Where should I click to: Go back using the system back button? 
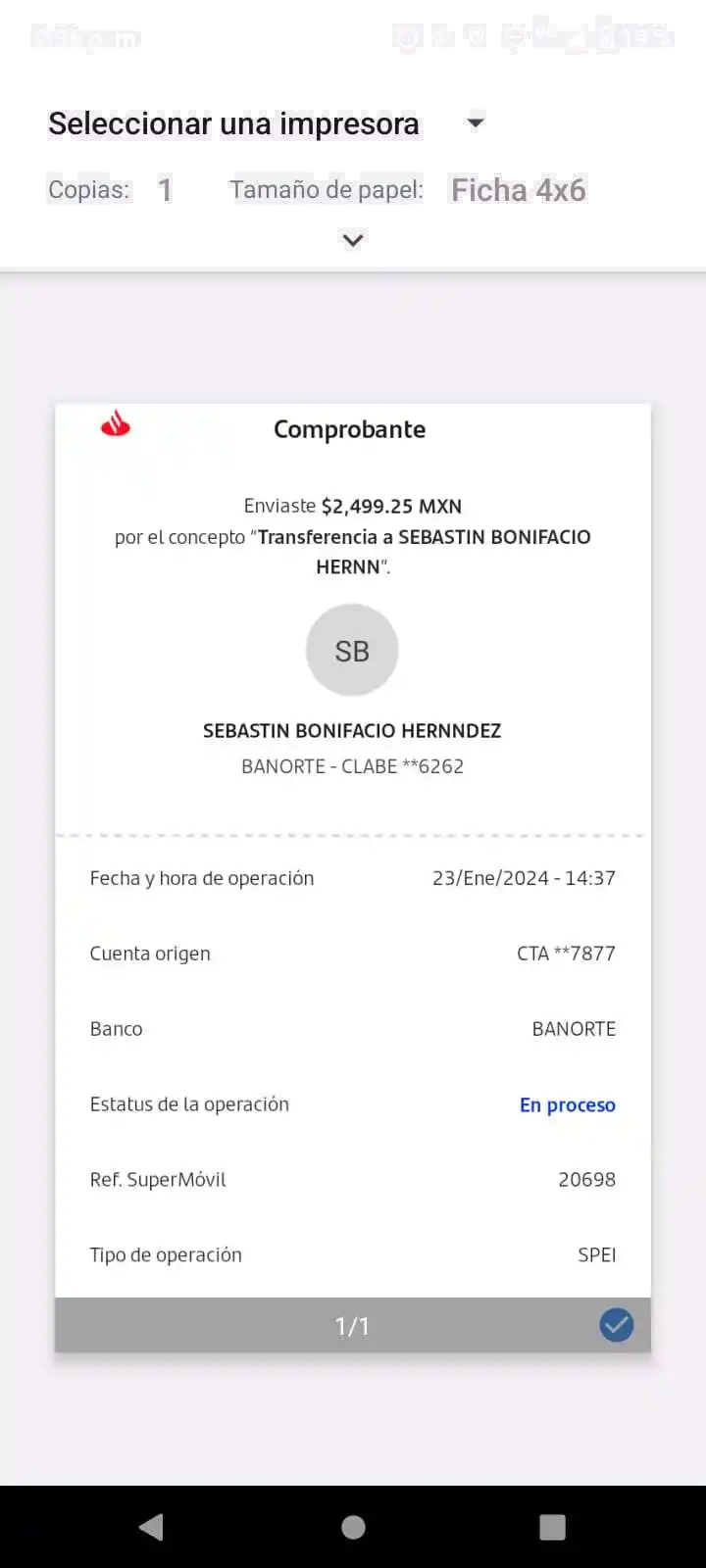(x=152, y=1527)
